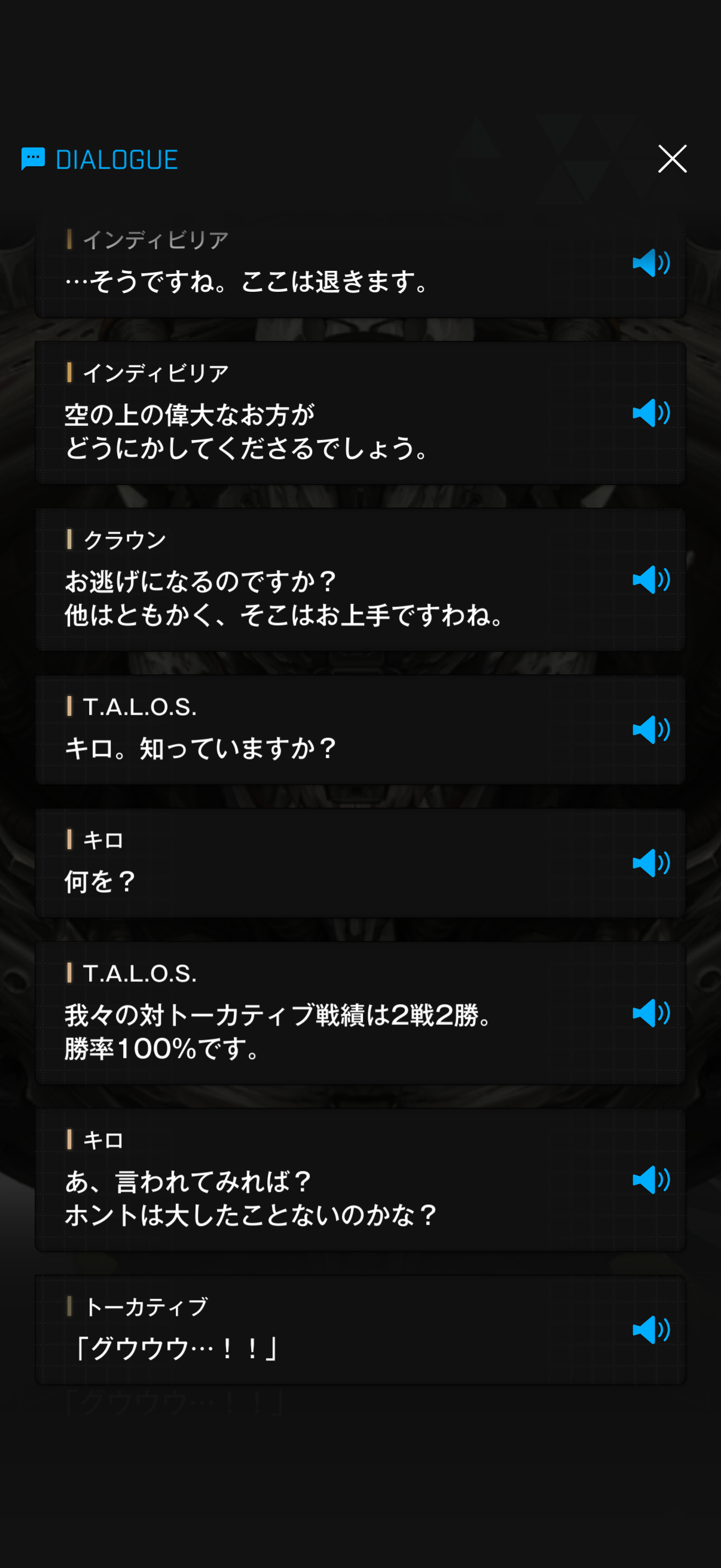This screenshot has height=1568, width=721.
Task: Play voice for '空の上の偉大なお方が' line
Action: pyautogui.click(x=650, y=413)
